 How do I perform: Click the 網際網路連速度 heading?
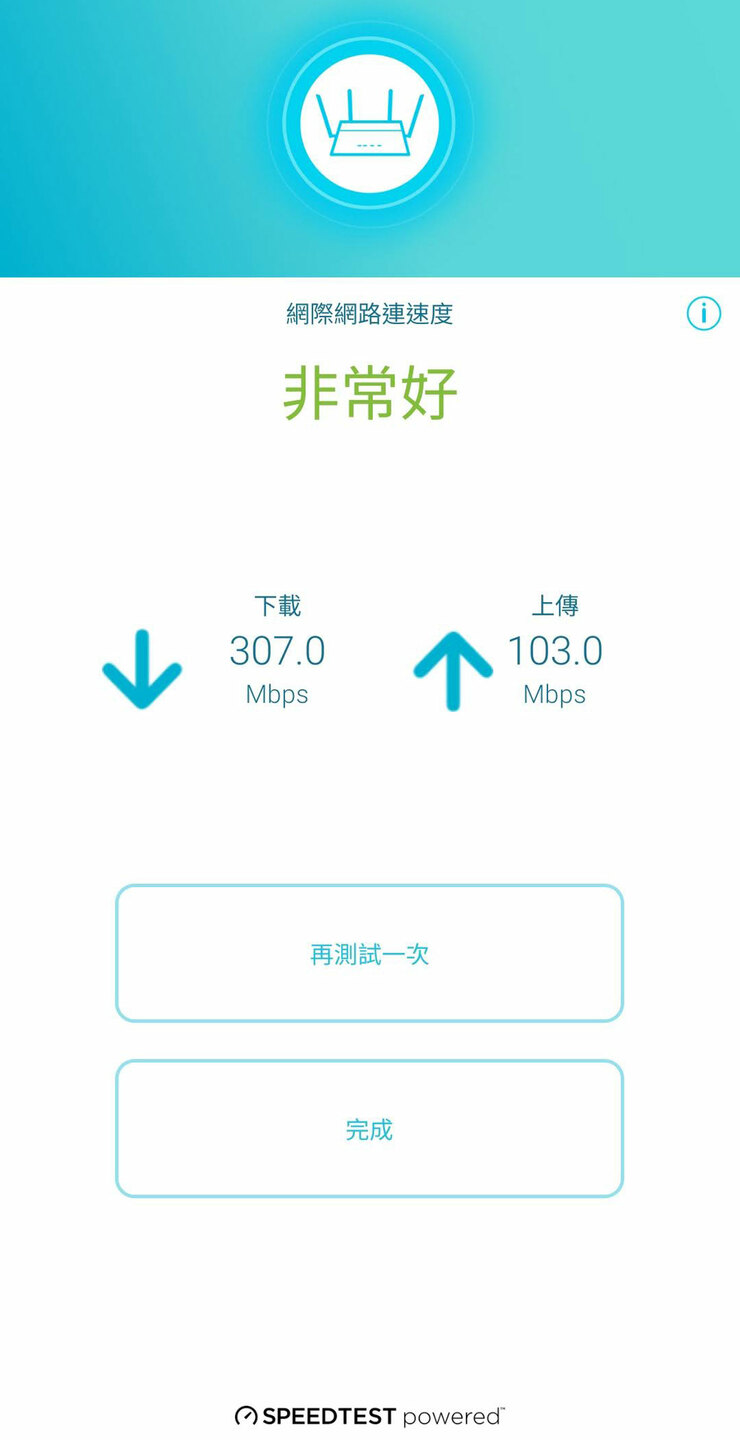pos(370,315)
